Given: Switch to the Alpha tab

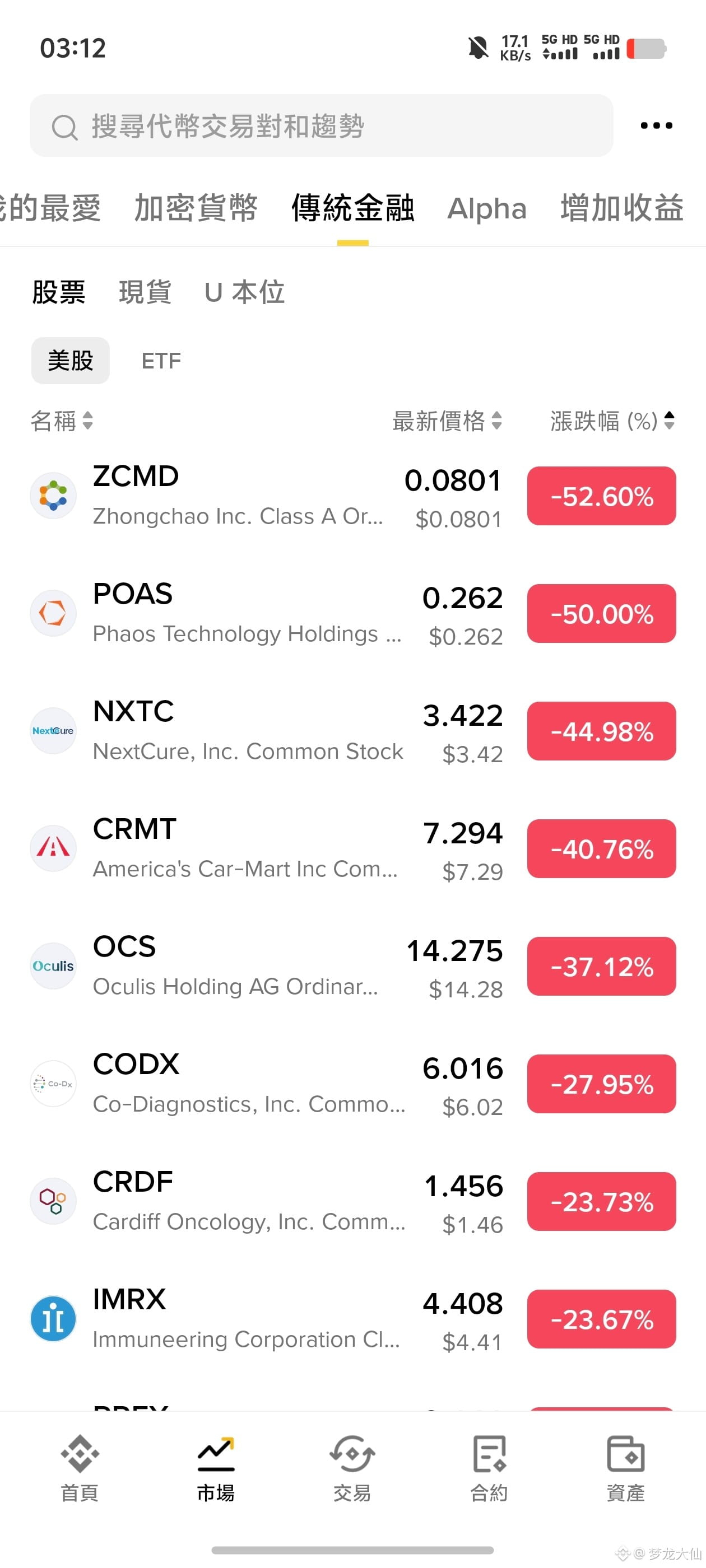Looking at the screenshot, I should [x=487, y=209].
